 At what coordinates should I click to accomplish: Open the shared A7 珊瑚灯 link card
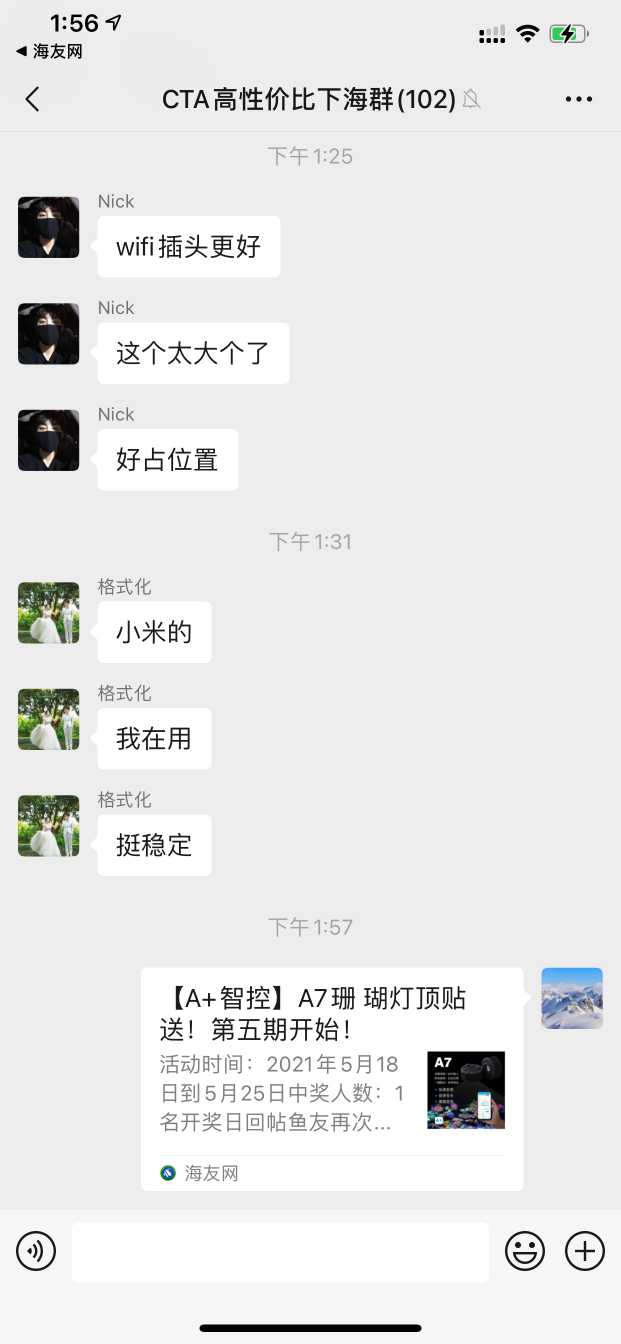(x=331, y=1078)
